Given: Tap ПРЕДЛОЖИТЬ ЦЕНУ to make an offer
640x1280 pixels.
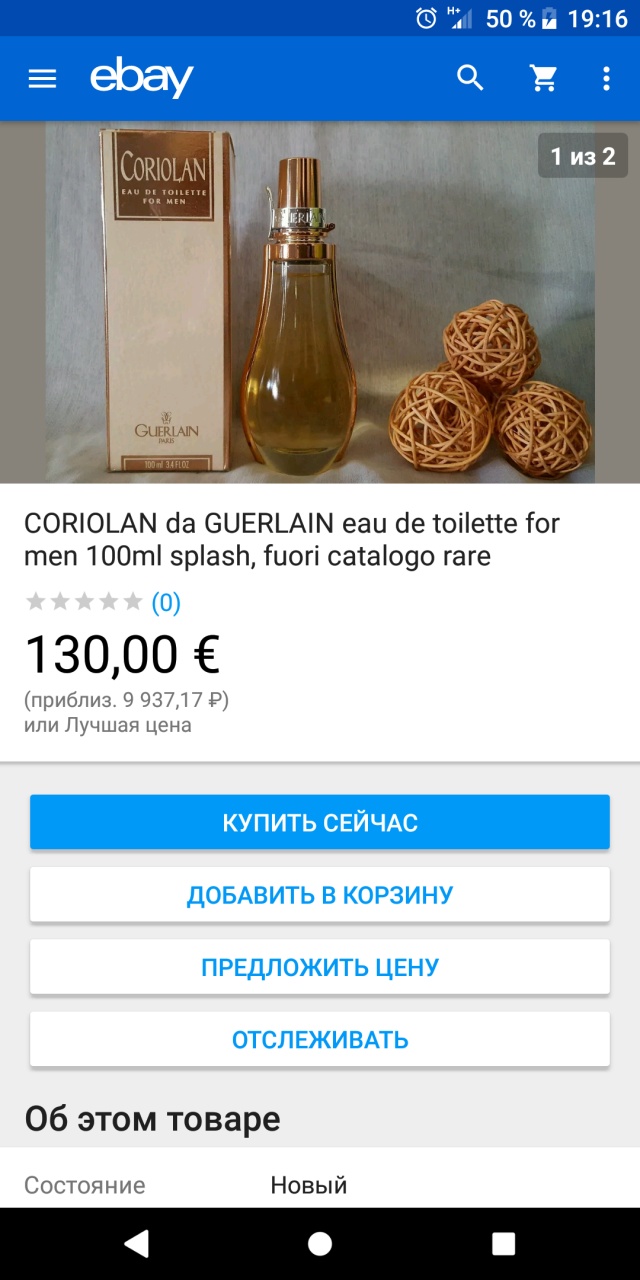Looking at the screenshot, I should [x=320, y=967].
